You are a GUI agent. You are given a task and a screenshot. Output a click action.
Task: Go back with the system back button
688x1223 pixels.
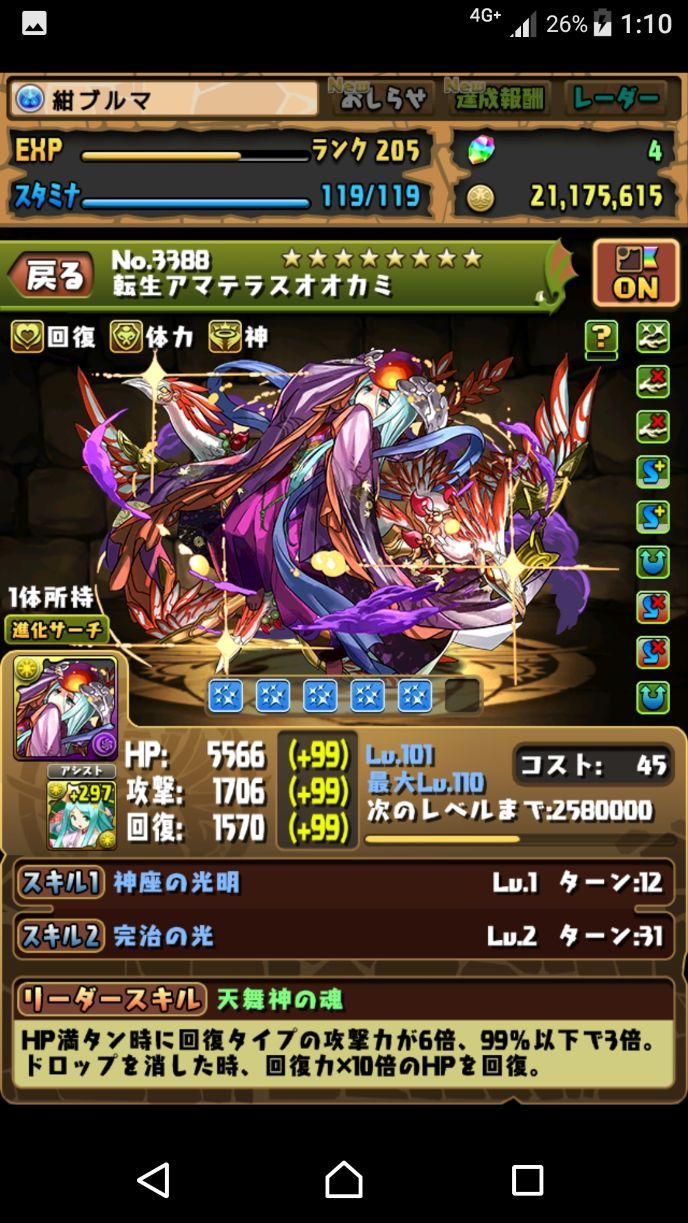click(x=154, y=1180)
